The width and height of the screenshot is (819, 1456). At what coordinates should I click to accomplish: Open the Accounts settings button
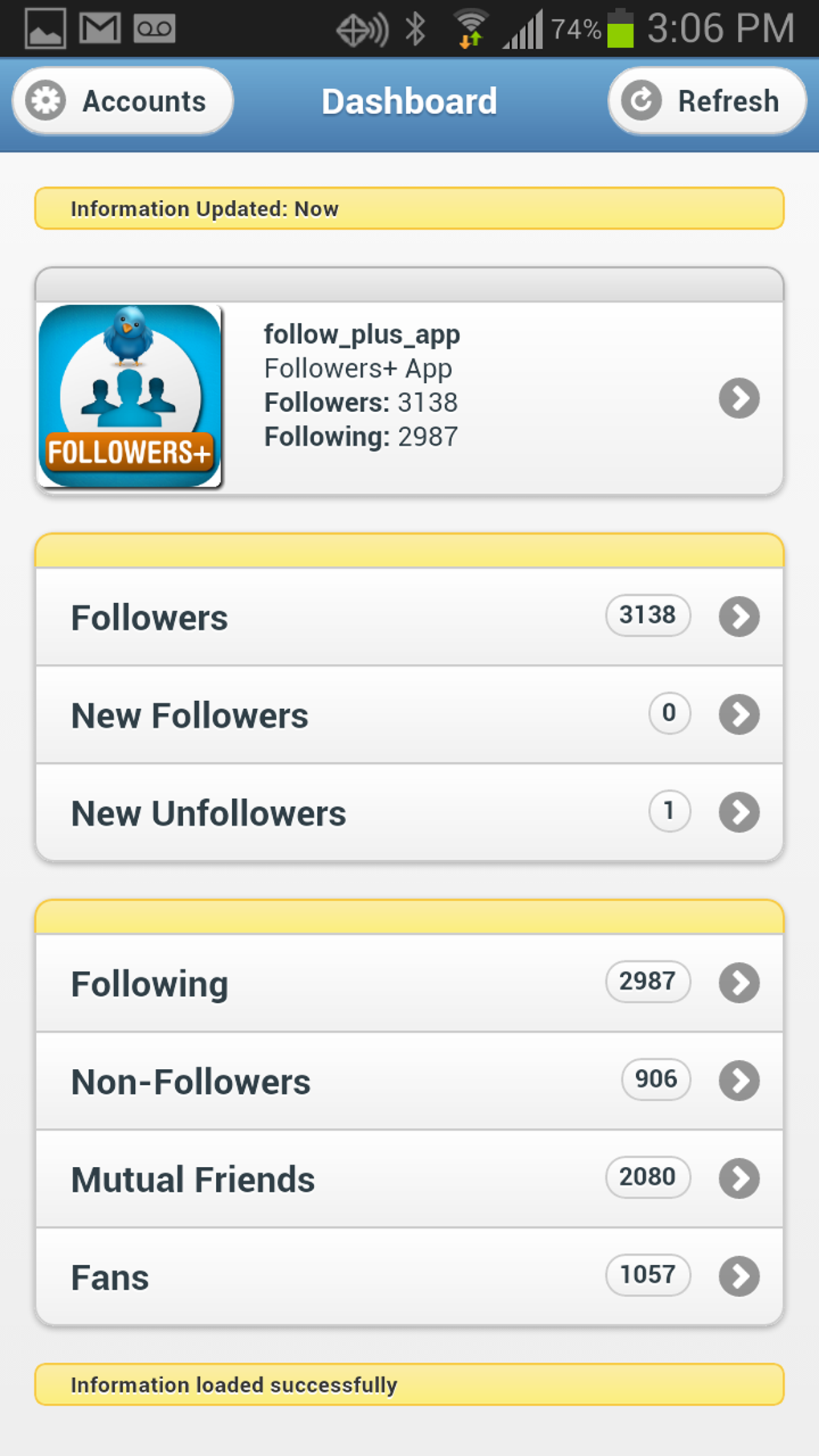pos(123,101)
